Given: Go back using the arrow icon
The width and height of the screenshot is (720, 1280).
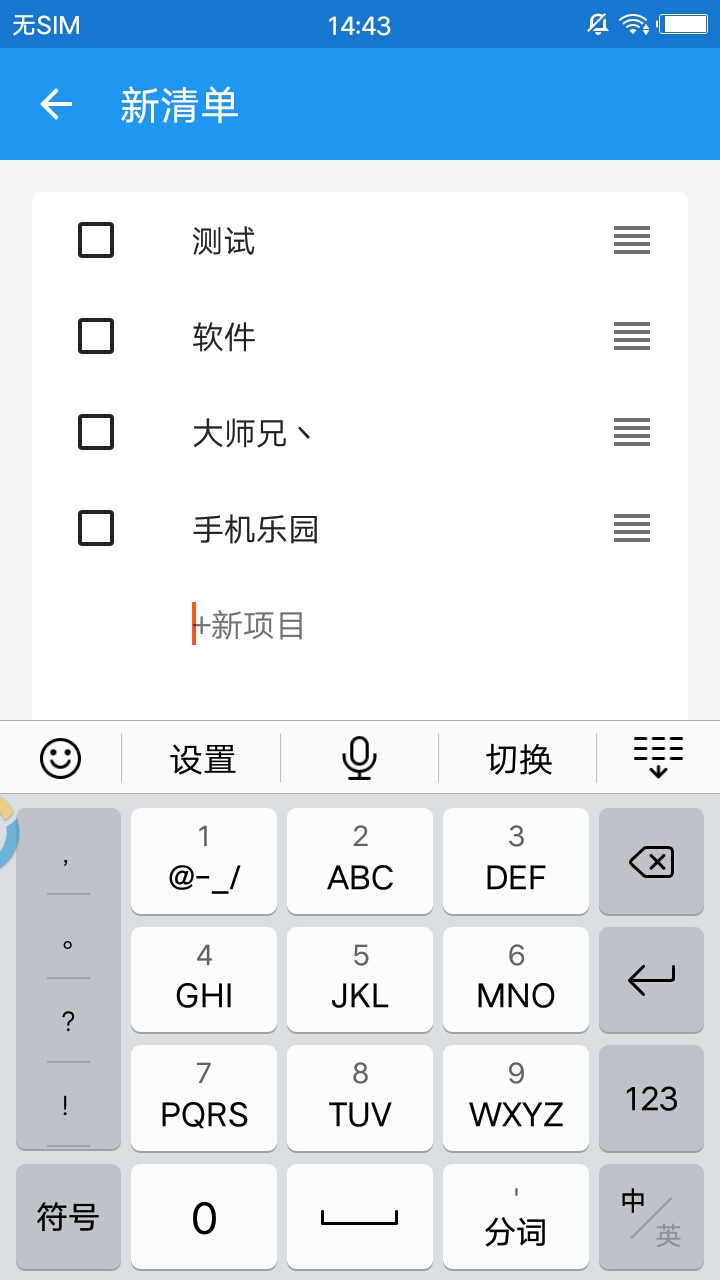Looking at the screenshot, I should coord(56,104).
